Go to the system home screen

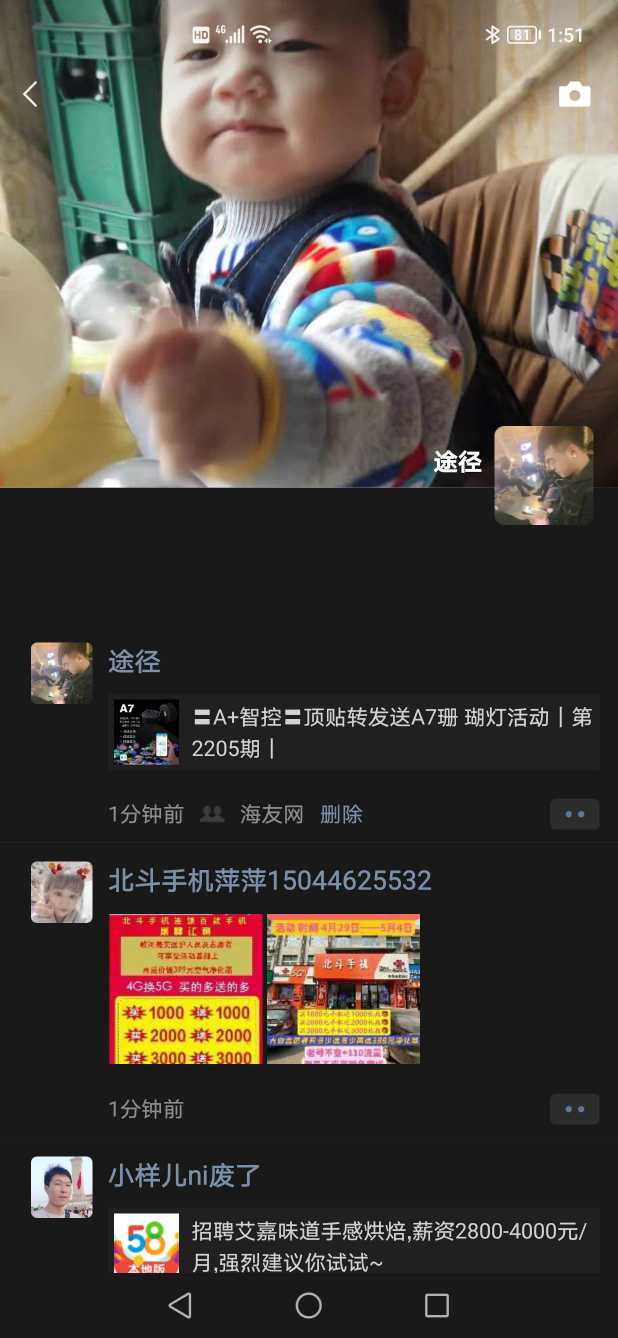click(309, 1305)
